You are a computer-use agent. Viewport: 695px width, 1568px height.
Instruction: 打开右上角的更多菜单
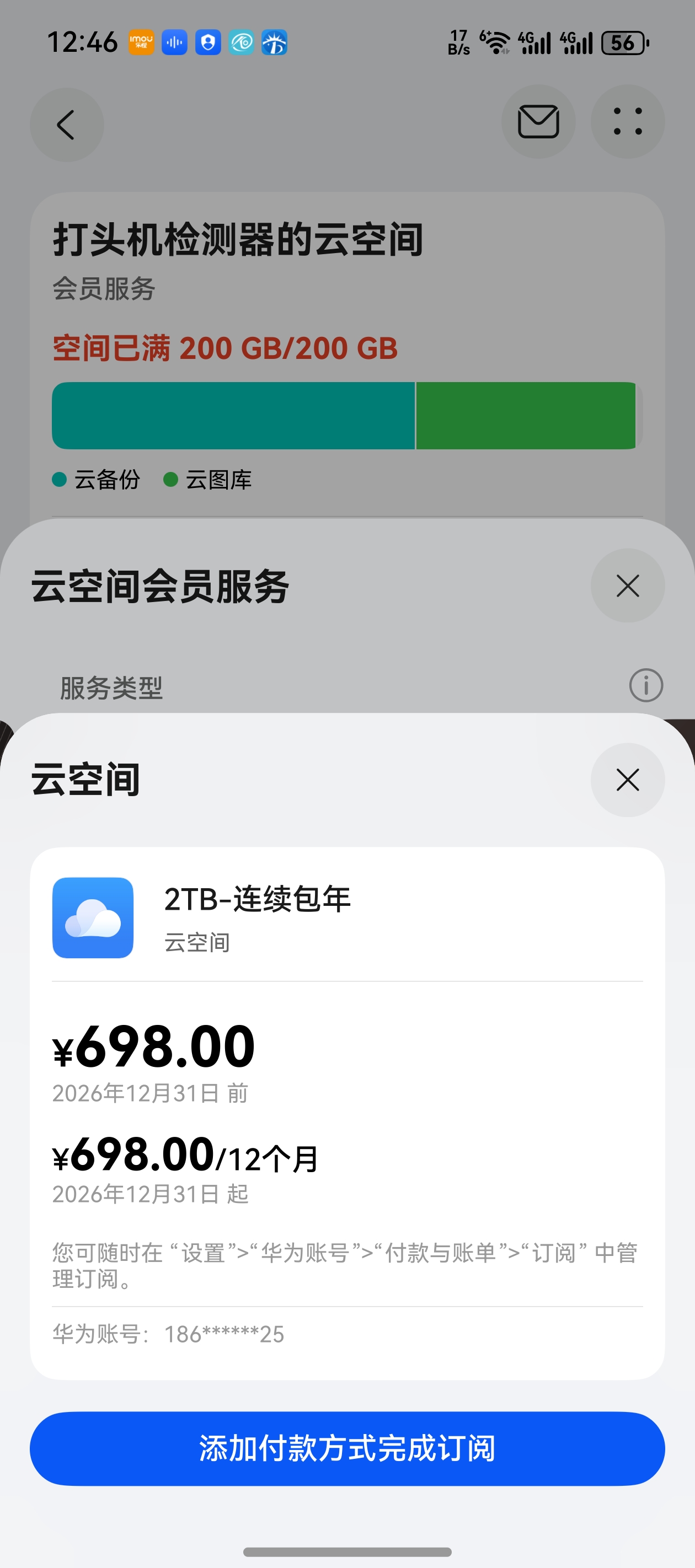pyautogui.click(x=627, y=122)
